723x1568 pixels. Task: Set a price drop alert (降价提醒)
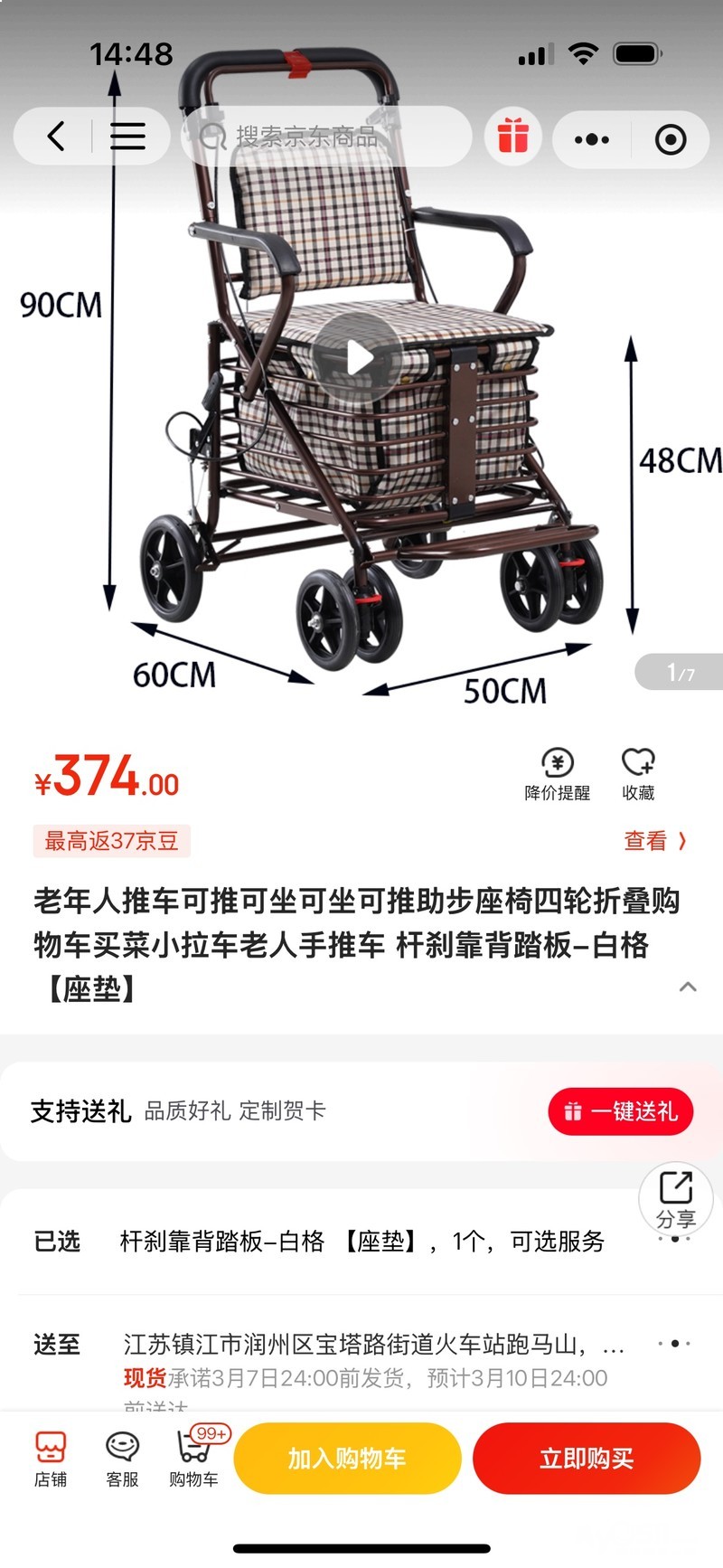click(557, 775)
